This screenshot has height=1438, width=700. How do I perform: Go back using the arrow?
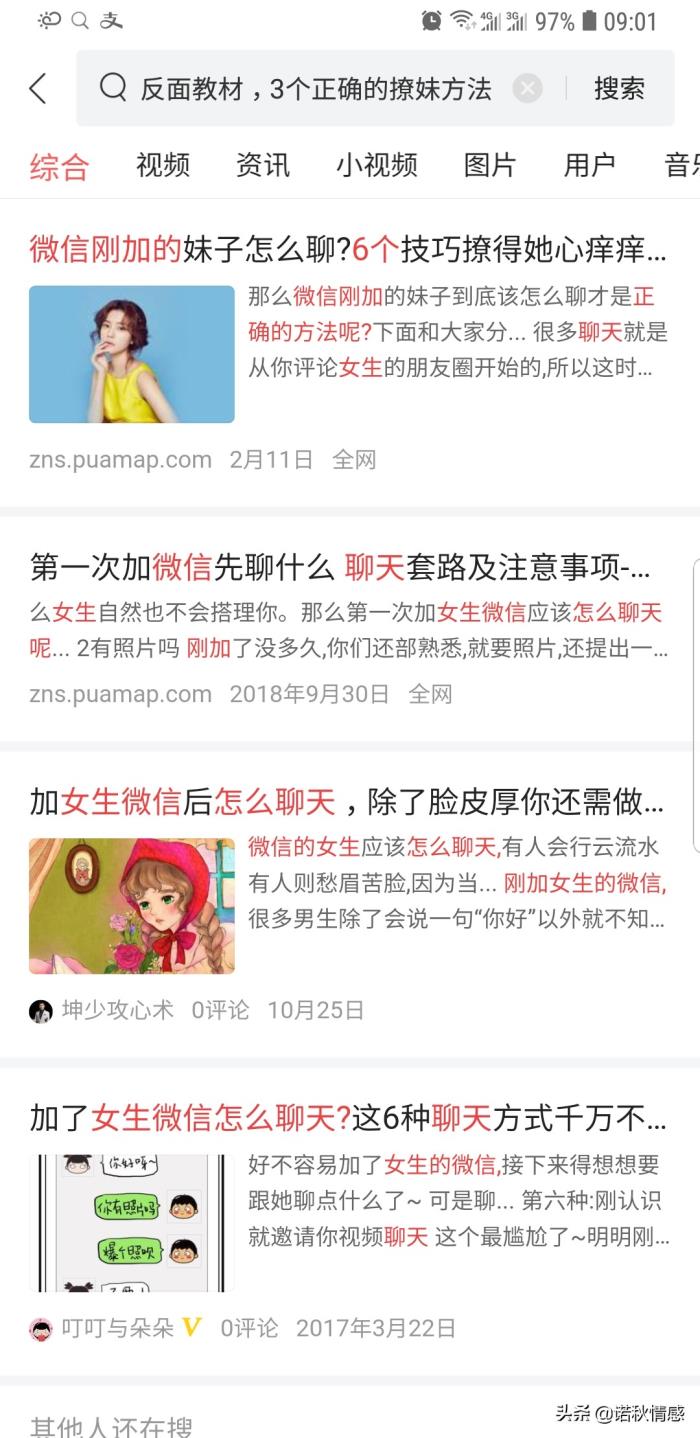coord(38,89)
